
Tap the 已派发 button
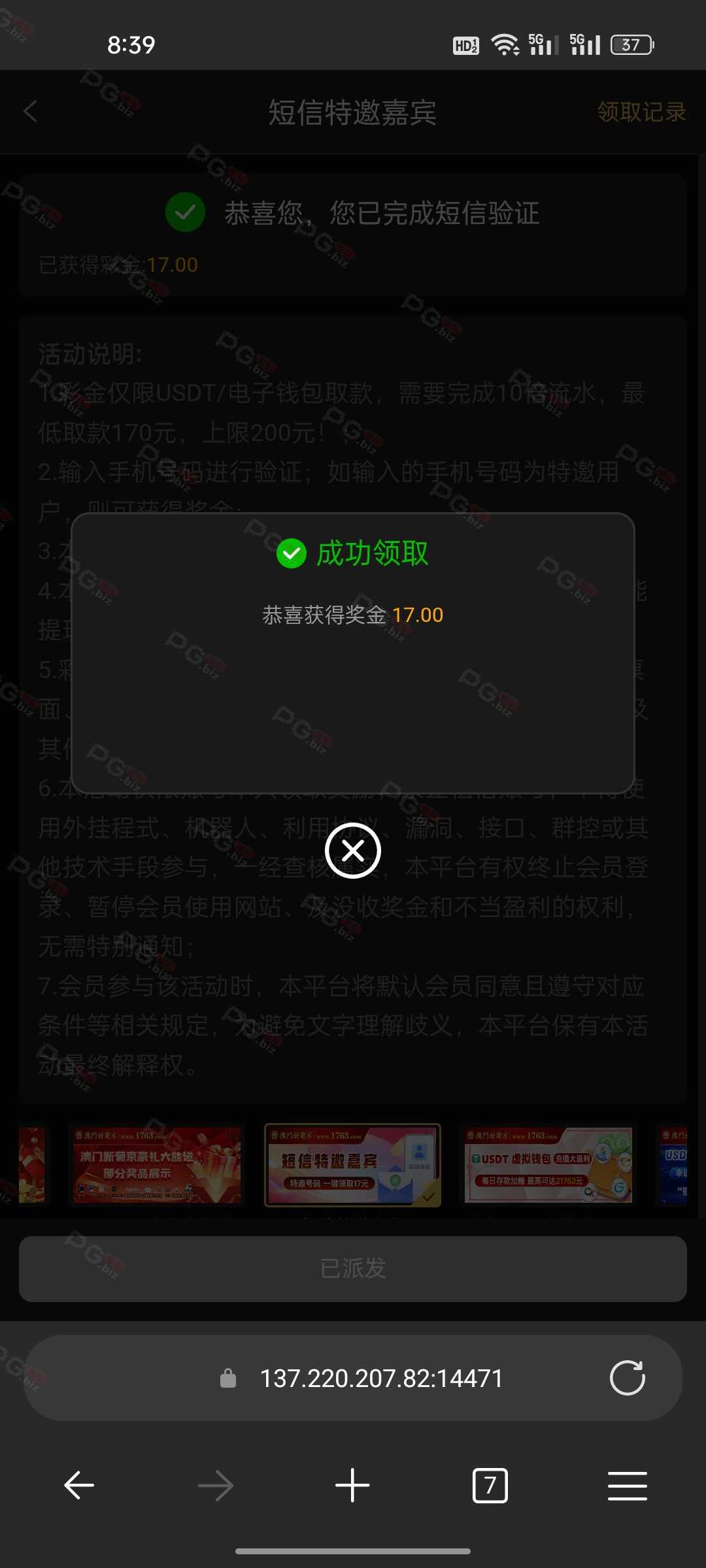[x=353, y=1268]
